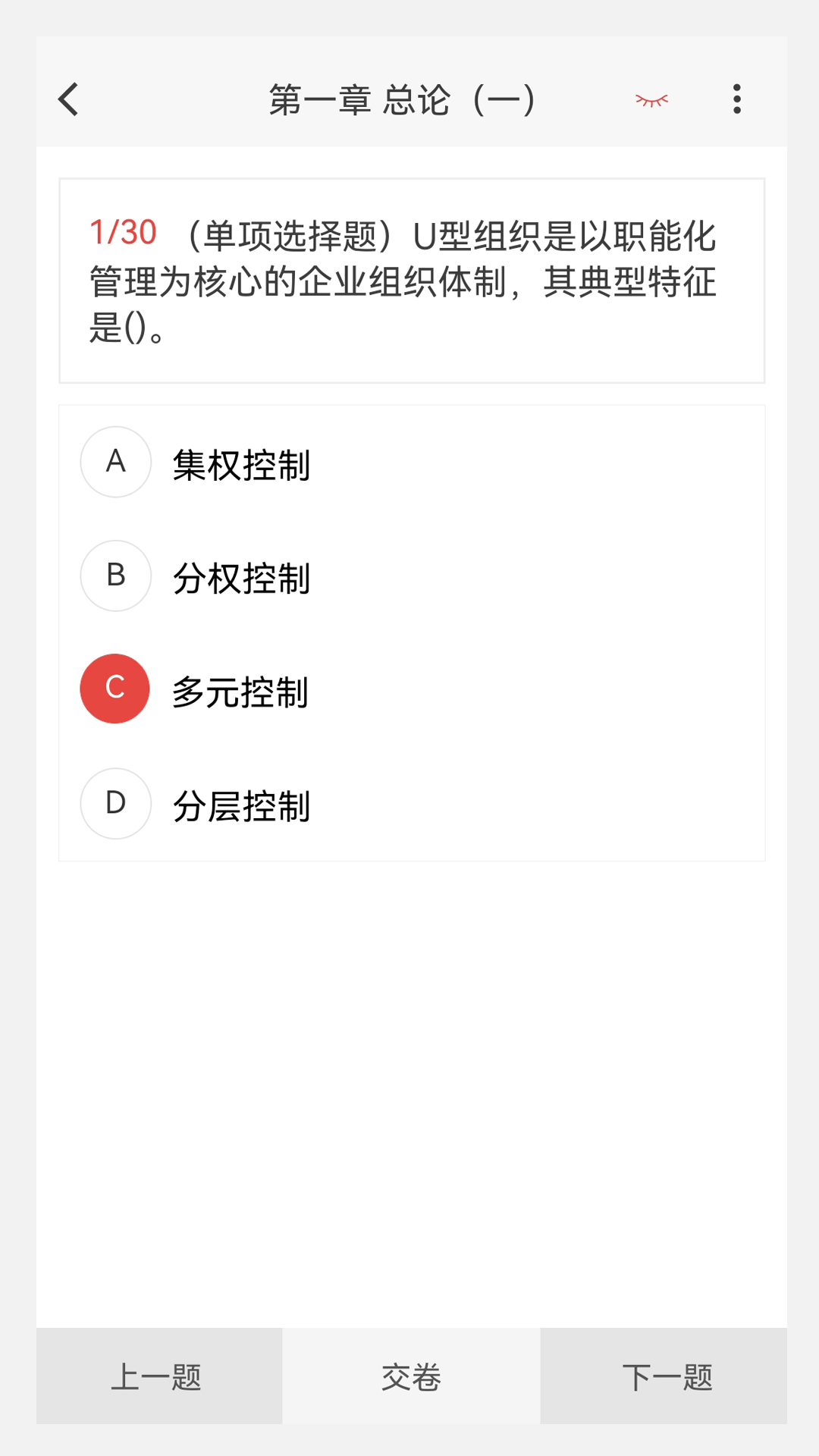Screen dimensions: 819x1456
Task: Toggle the closed-eye answer visibility icon
Action: click(x=651, y=99)
